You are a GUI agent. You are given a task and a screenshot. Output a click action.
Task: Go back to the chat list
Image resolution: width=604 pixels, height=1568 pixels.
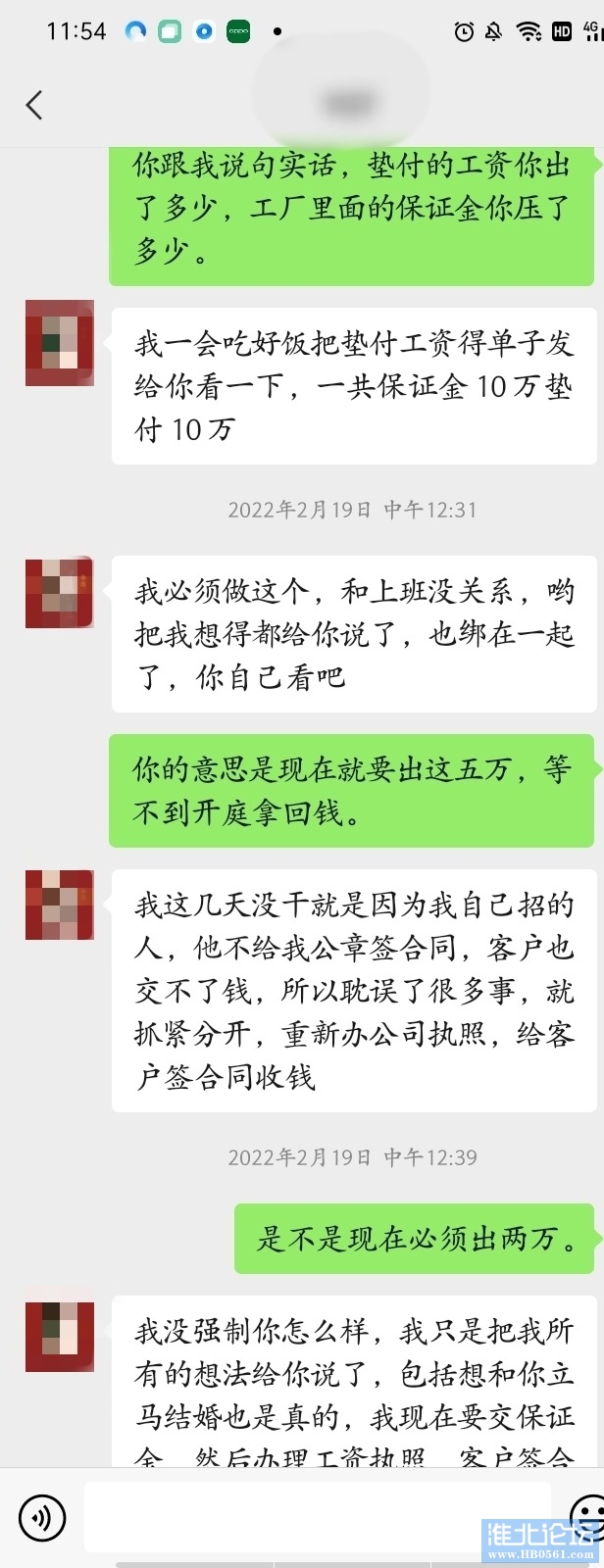click(x=34, y=105)
